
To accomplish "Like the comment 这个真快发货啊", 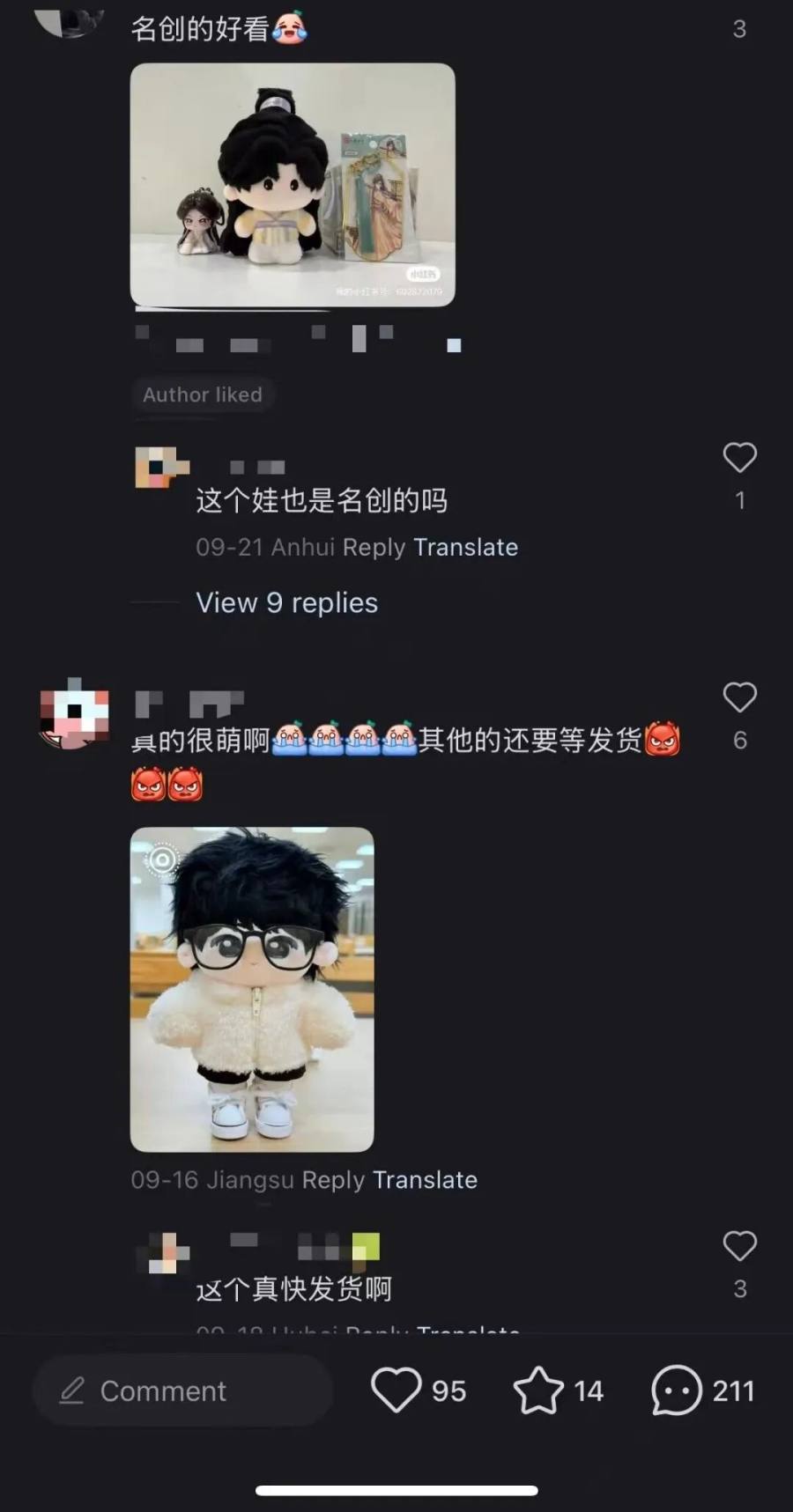I will click(739, 1246).
